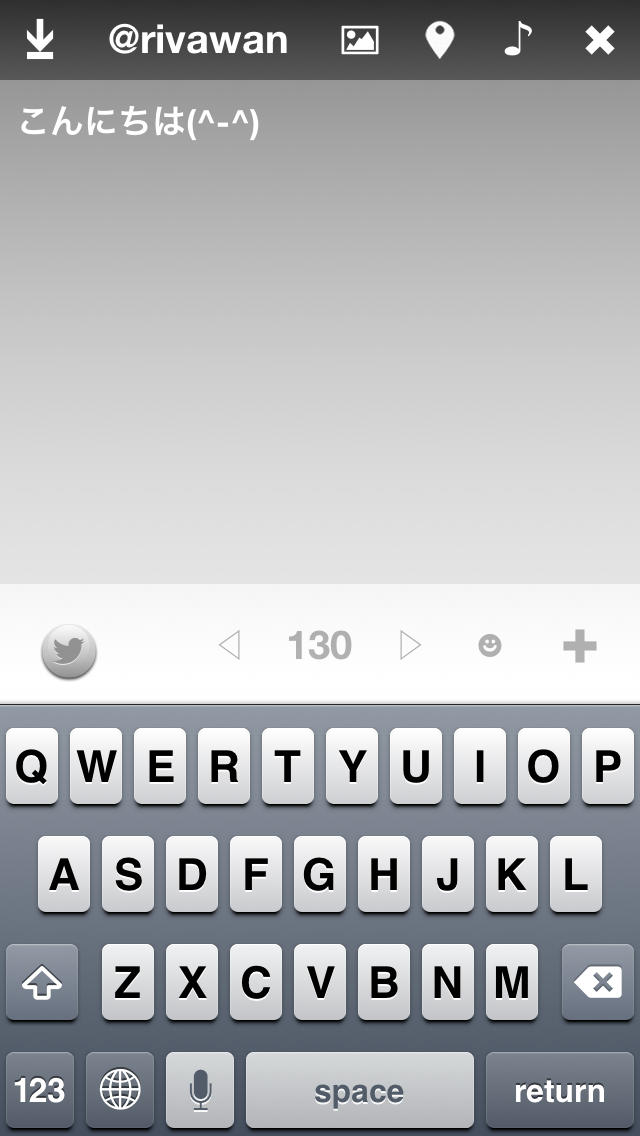This screenshot has width=640, height=1136.
Task: Add location with the pin icon
Action: click(439, 40)
